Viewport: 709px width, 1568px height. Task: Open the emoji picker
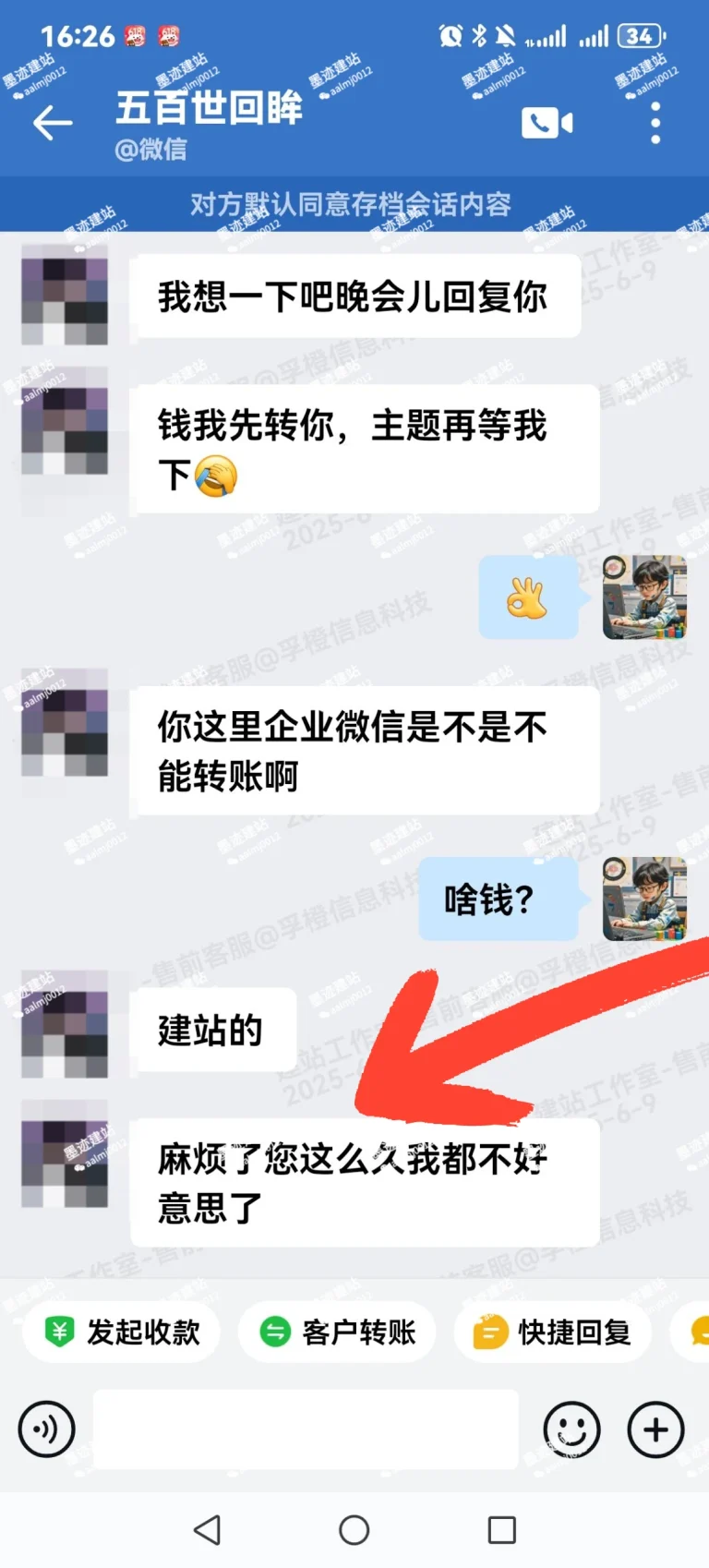[x=571, y=1429]
